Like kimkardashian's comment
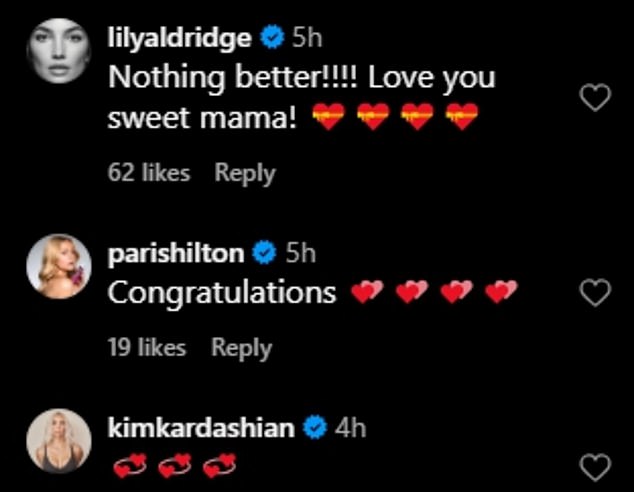 (x=596, y=466)
